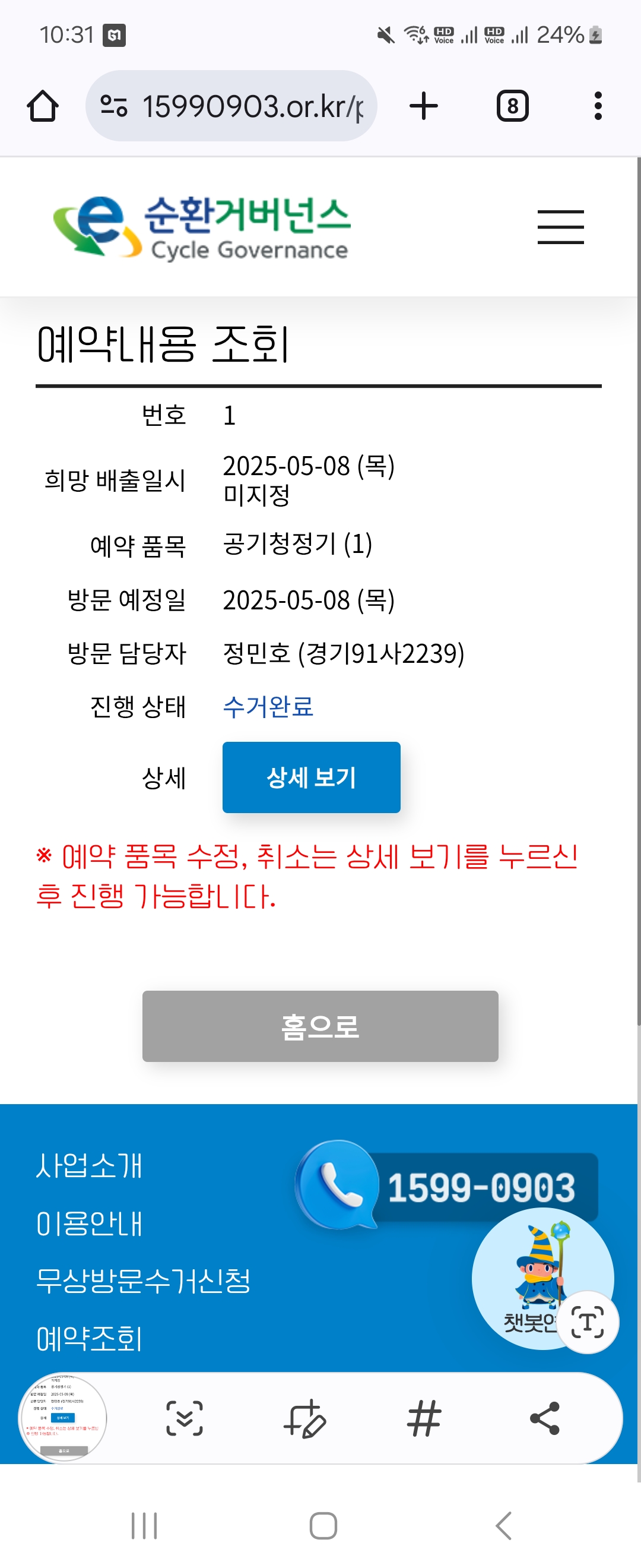Open the 무상방문수거신청 footer link
Viewport: 641px width, 1568px height.
(143, 1281)
